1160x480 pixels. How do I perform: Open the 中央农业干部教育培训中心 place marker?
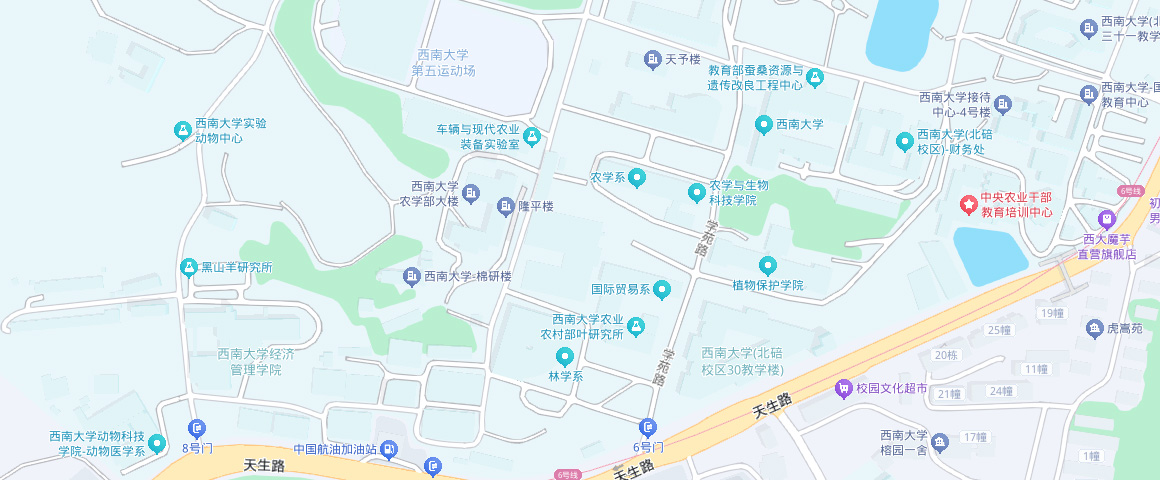pyautogui.click(x=968, y=204)
